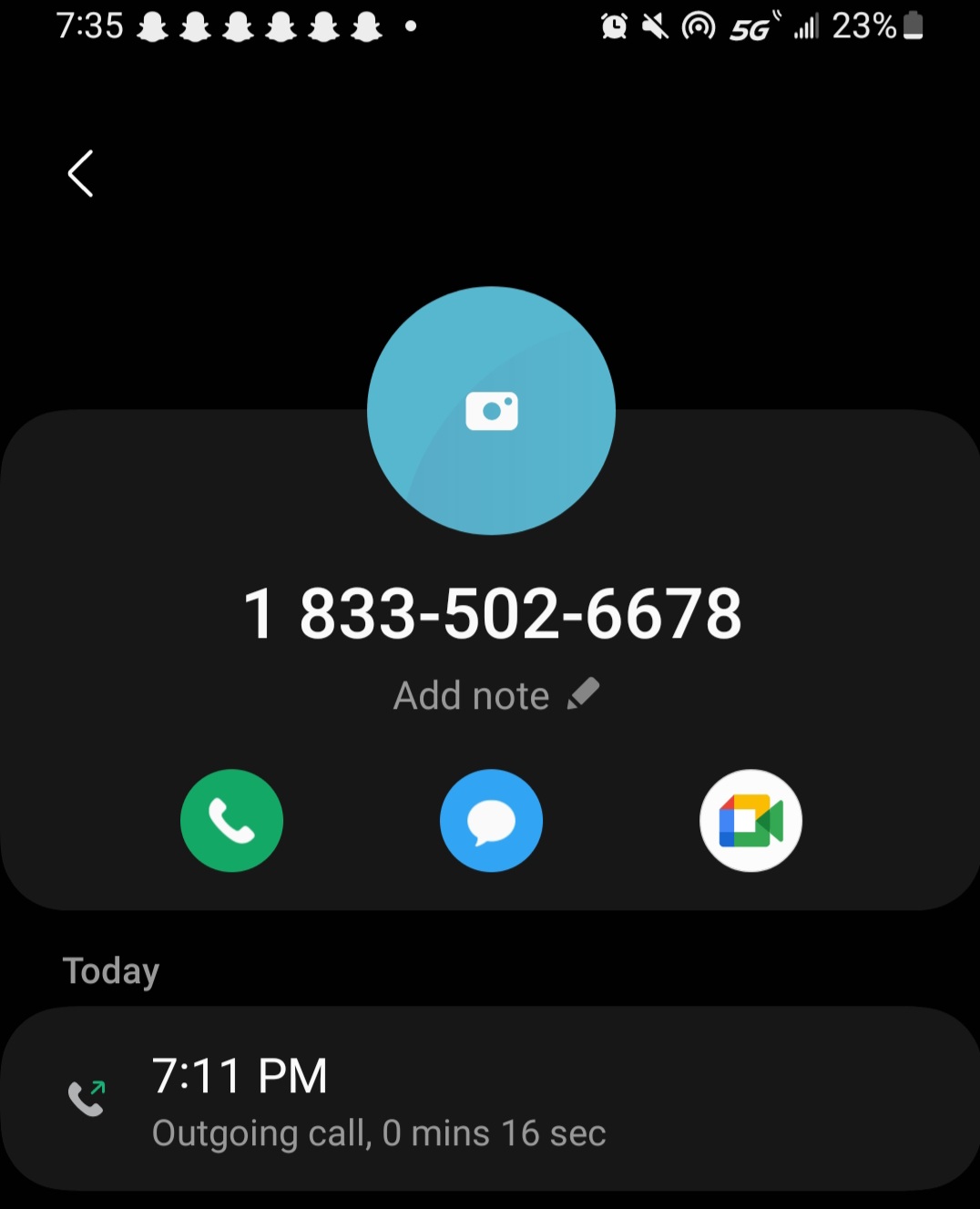Viewport: 980px width, 1209px height.
Task: Tap the camera avatar to add photo
Action: point(491,411)
